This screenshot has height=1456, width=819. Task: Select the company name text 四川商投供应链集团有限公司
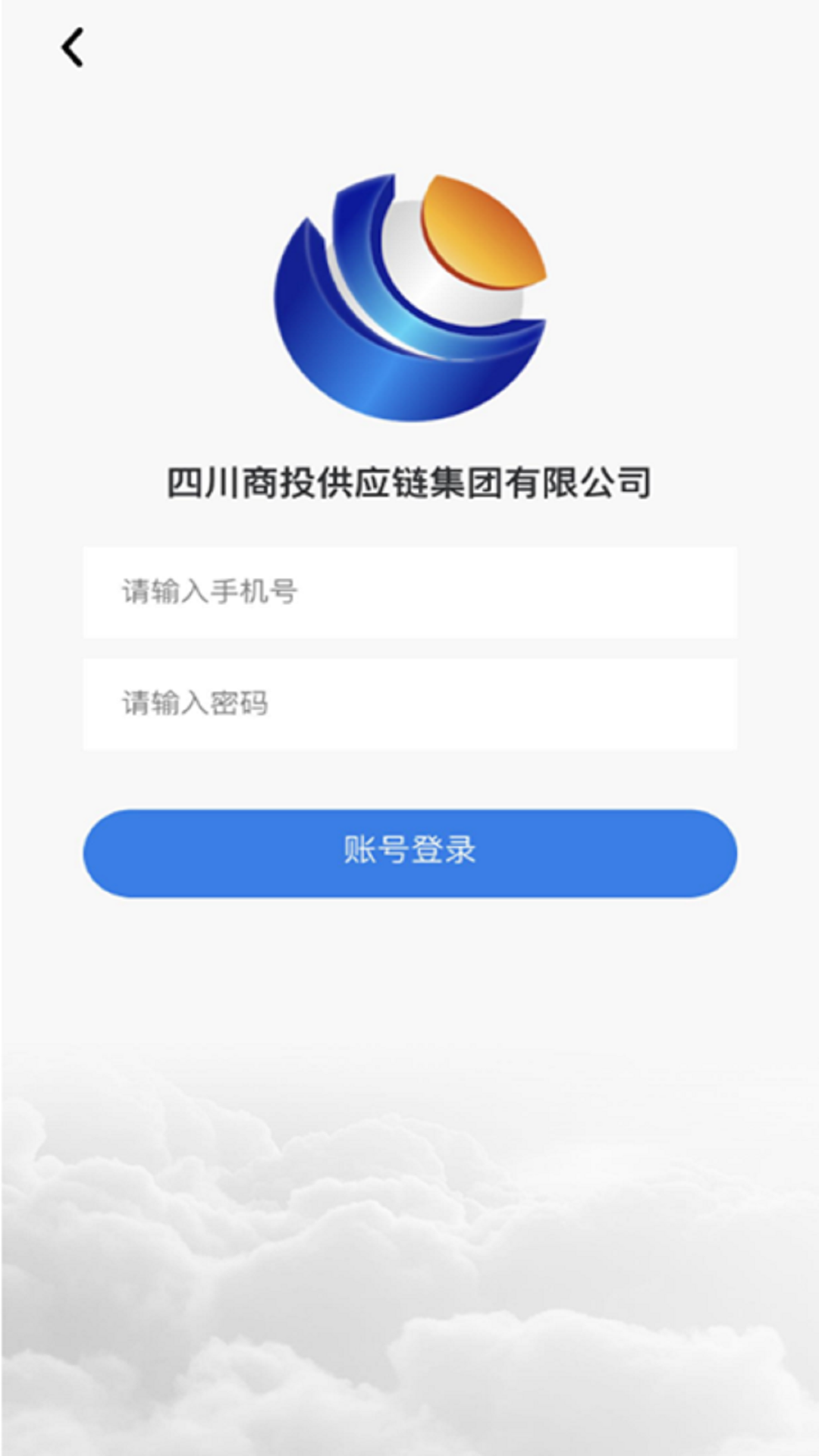[409, 479]
